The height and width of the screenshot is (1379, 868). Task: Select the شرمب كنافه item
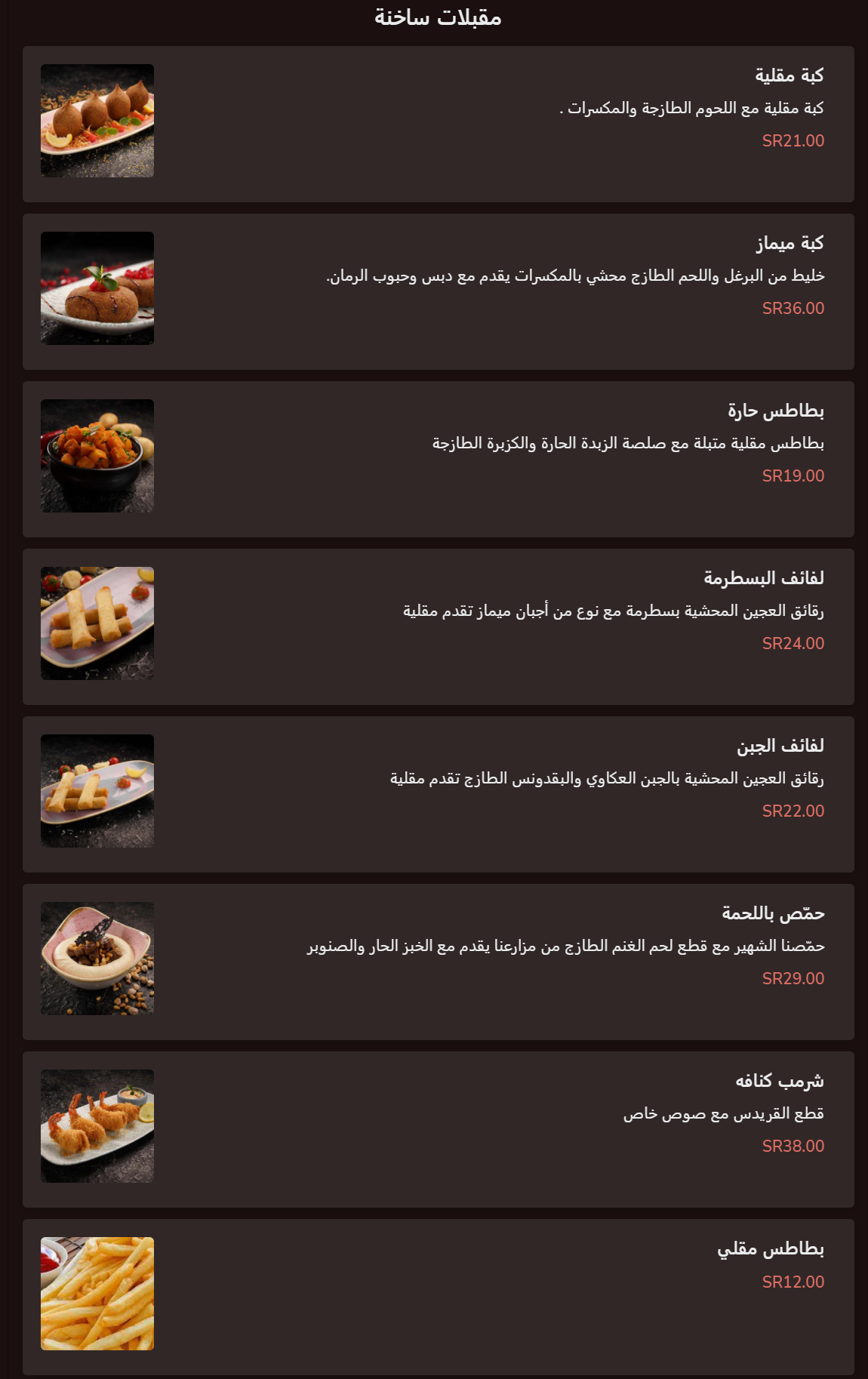point(438,1129)
